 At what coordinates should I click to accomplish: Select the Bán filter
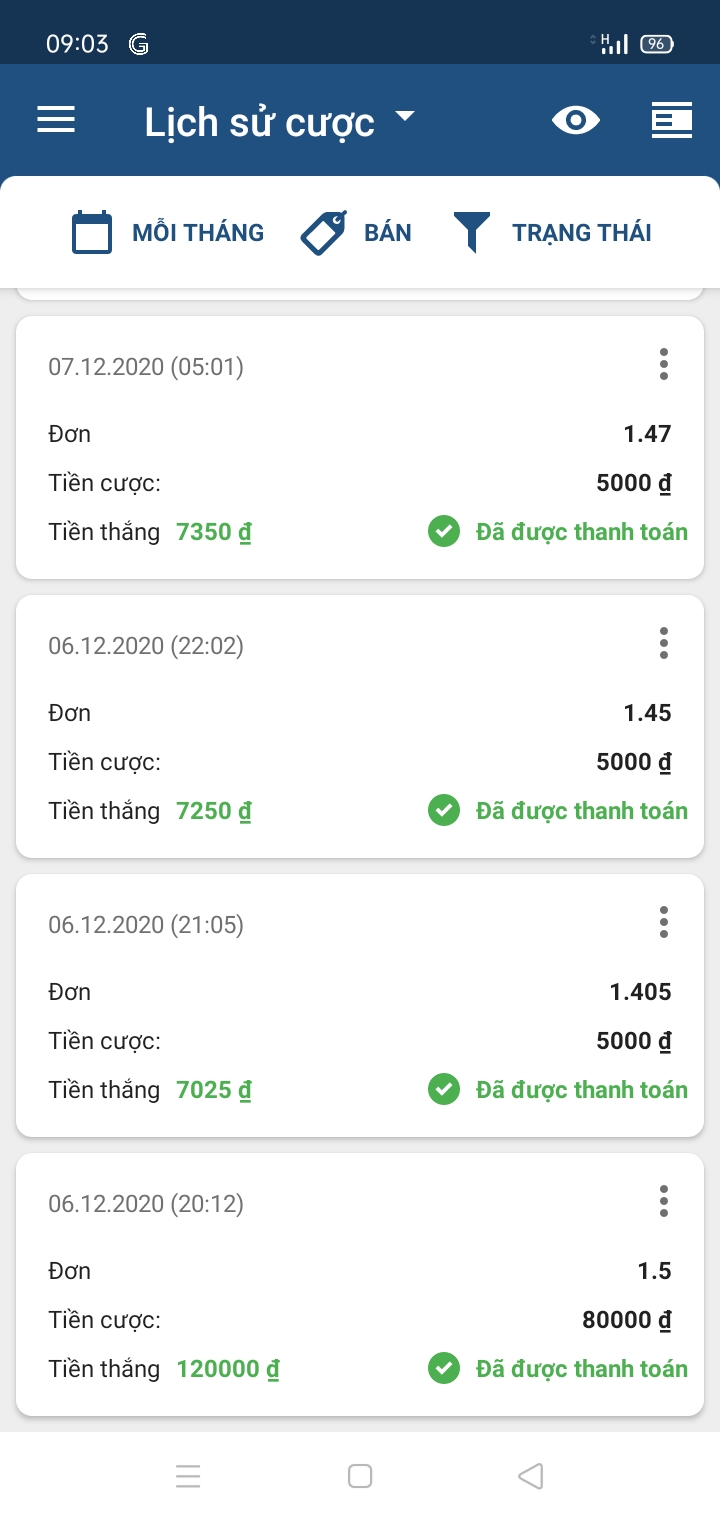tap(356, 233)
